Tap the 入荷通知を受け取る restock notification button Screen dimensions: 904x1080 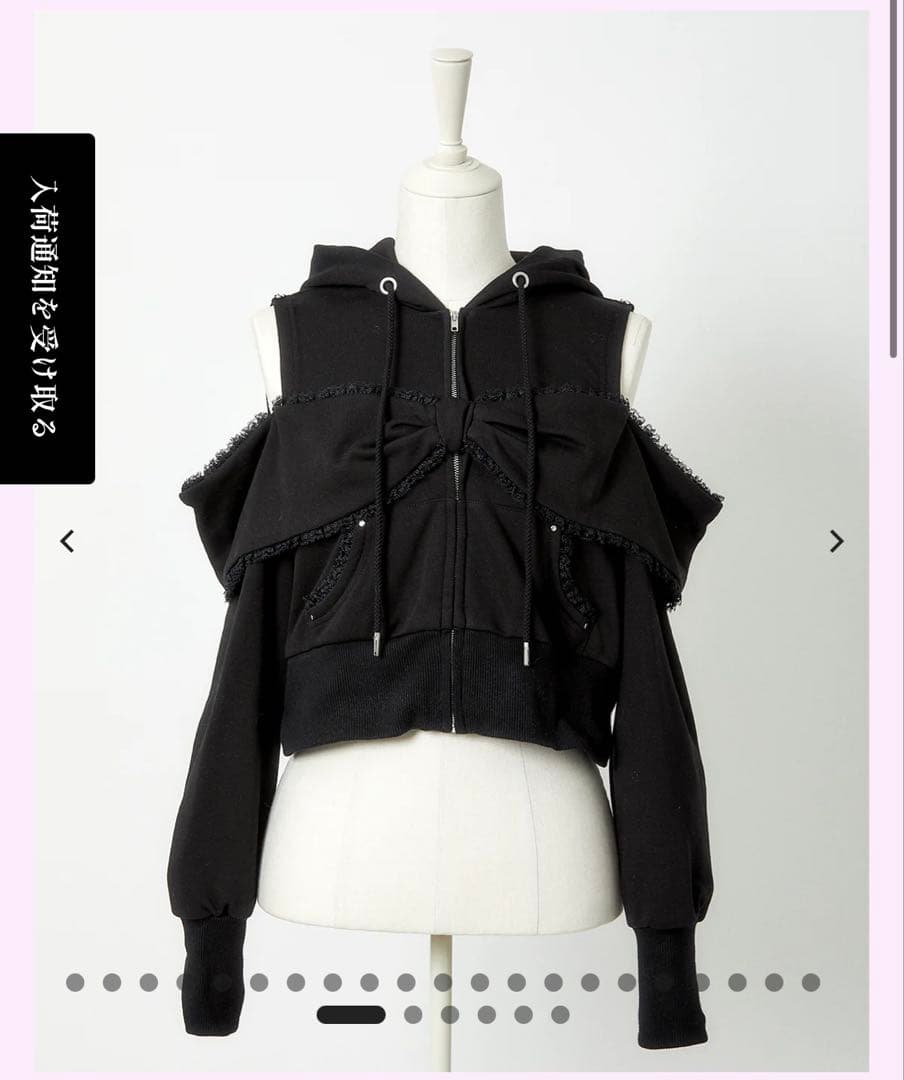pos(47,308)
